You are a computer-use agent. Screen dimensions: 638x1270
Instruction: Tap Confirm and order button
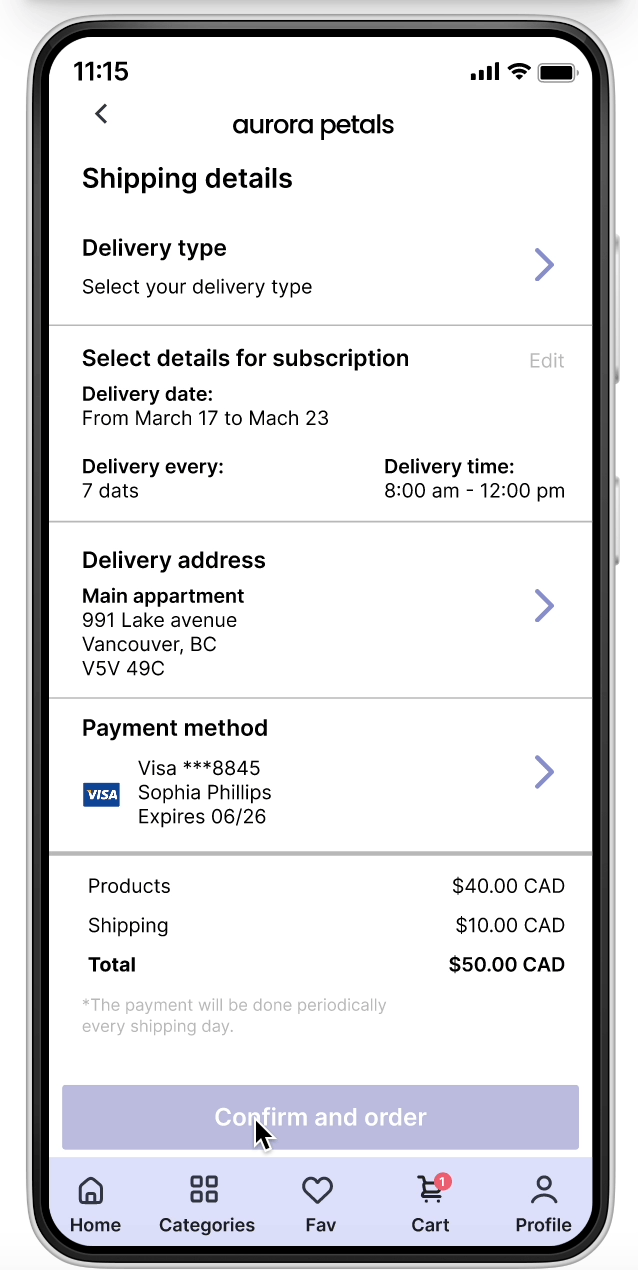(x=320, y=1117)
